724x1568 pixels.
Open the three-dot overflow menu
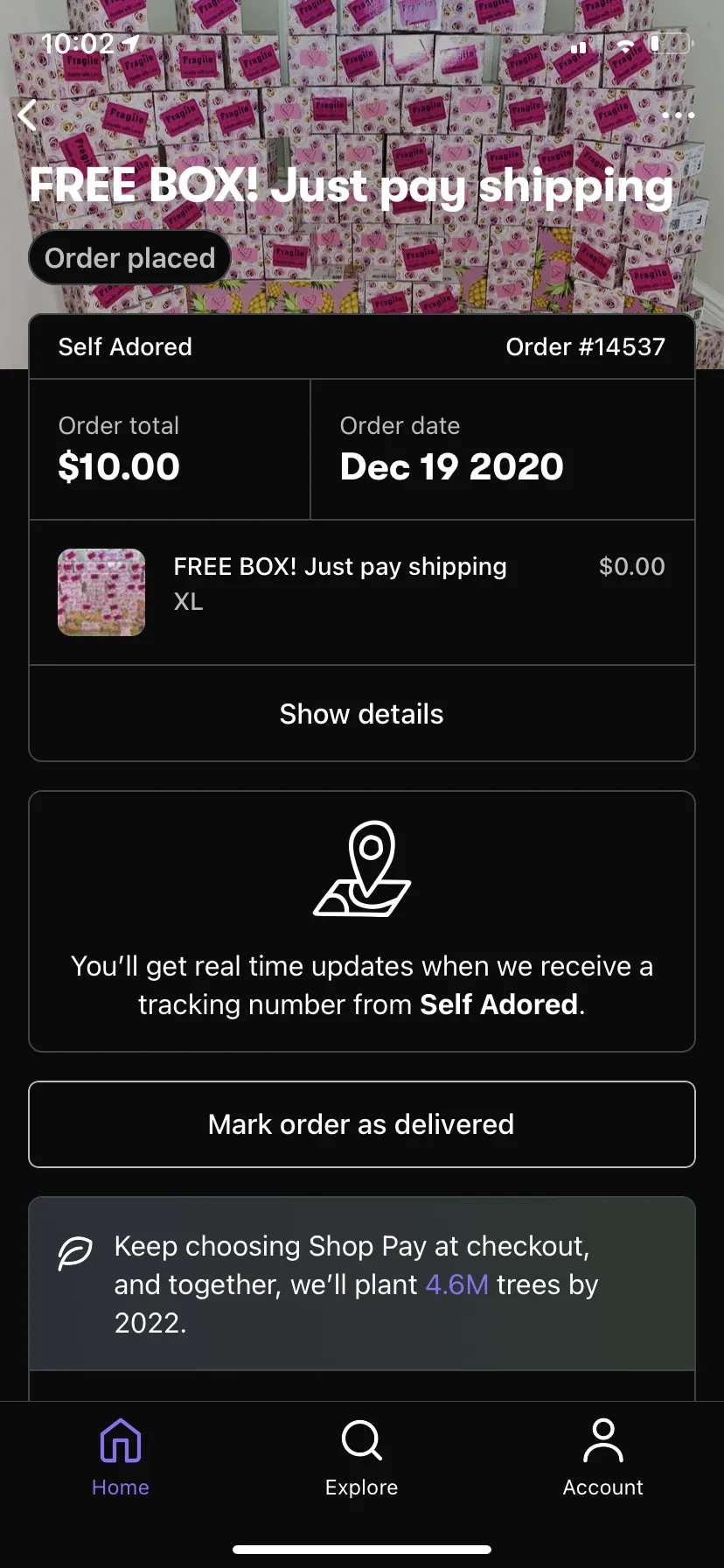[x=678, y=115]
